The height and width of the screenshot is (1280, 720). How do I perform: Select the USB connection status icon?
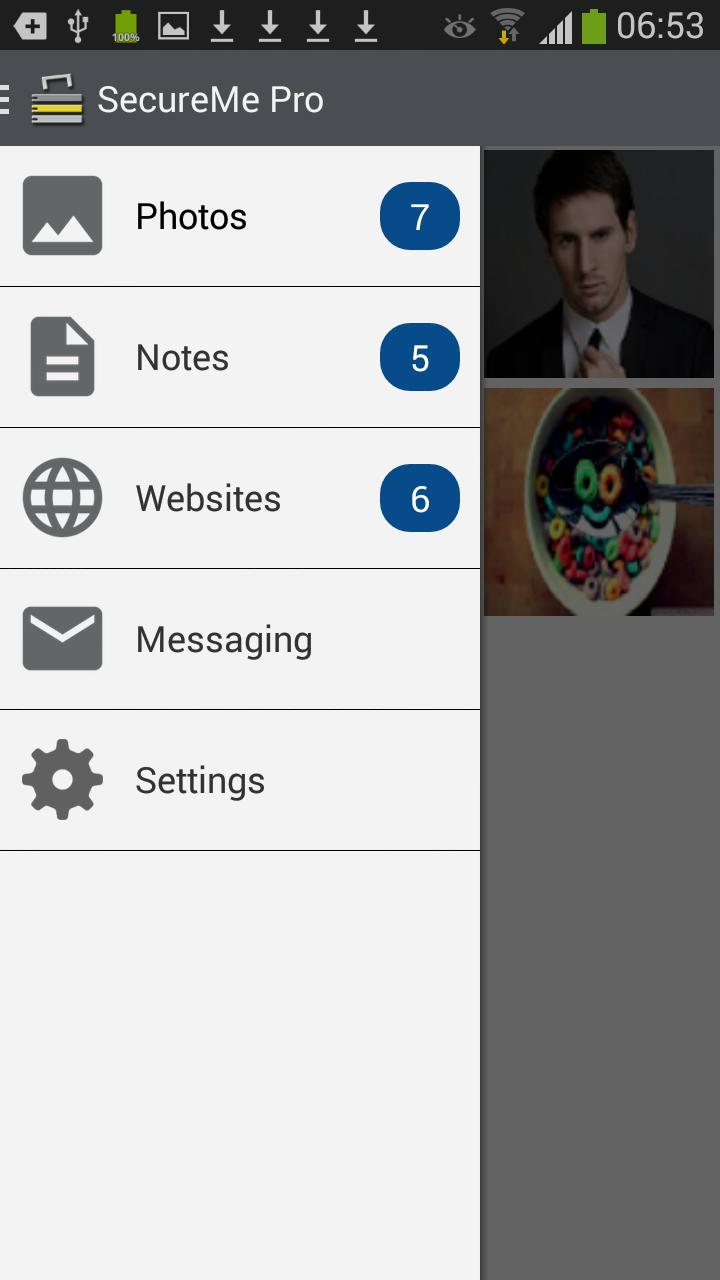click(79, 25)
